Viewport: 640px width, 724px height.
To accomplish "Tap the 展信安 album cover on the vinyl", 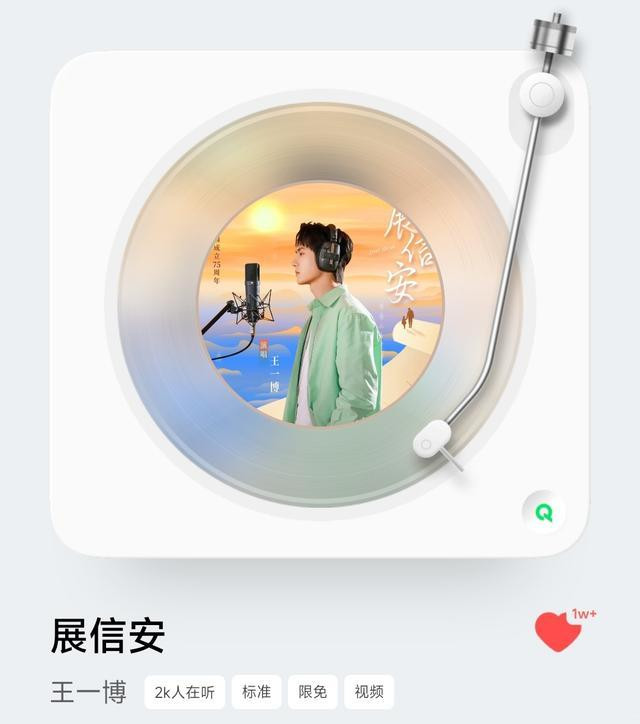I will pyautogui.click(x=320, y=303).
